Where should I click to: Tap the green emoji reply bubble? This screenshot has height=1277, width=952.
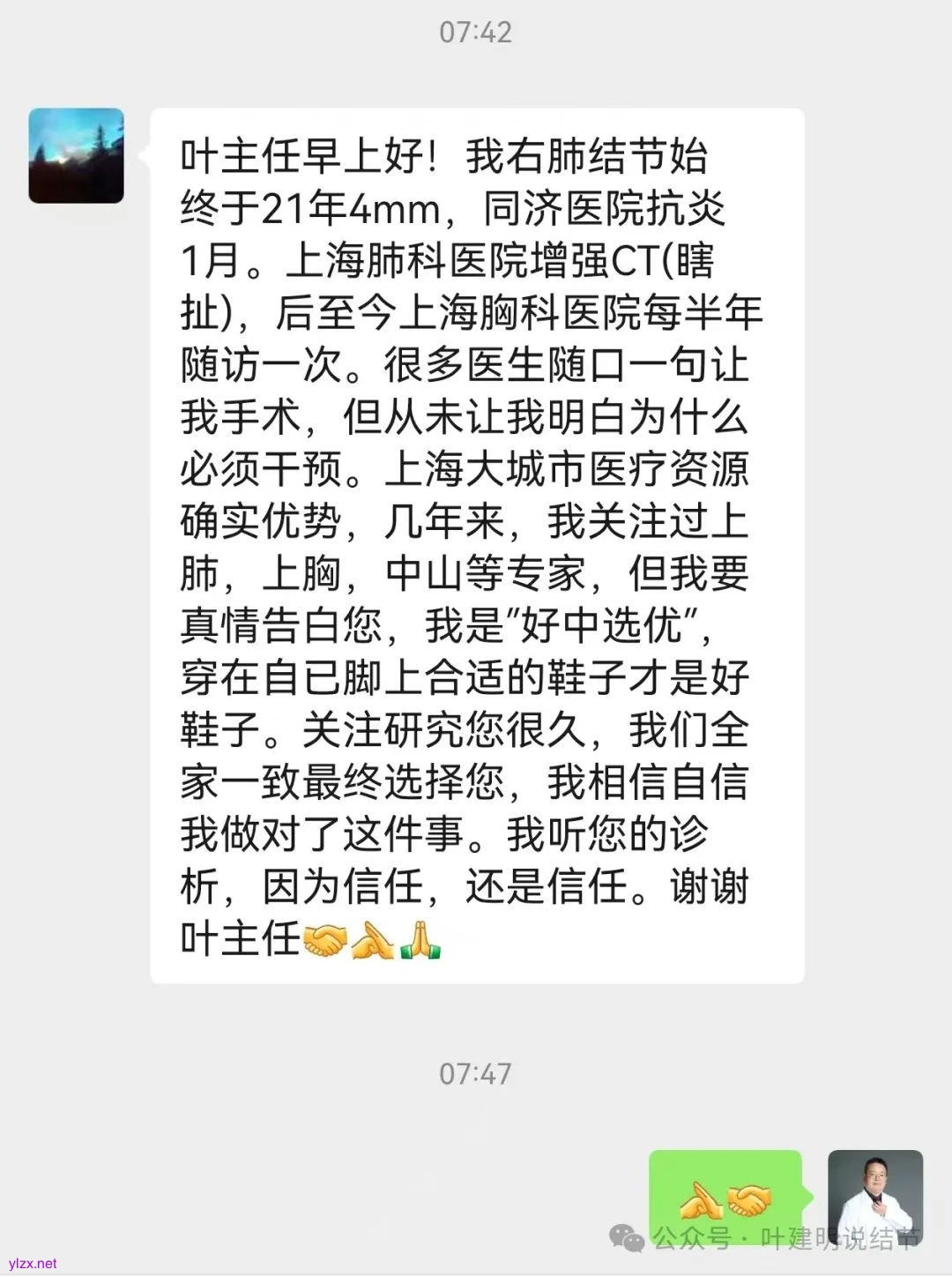pos(723,1198)
